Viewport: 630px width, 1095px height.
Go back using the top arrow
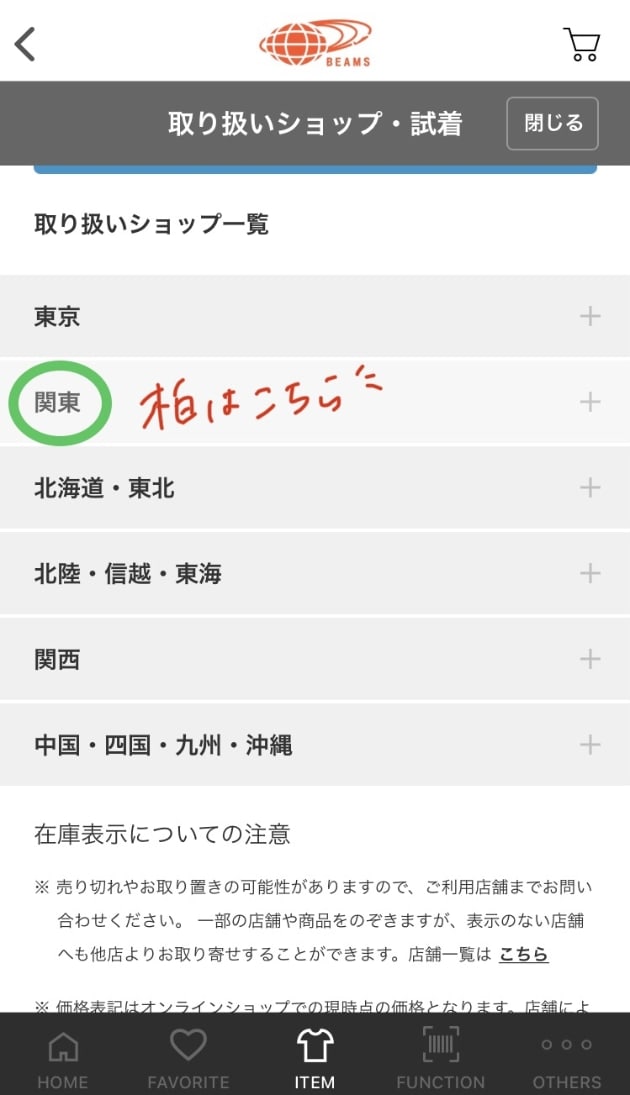click(x=26, y=44)
